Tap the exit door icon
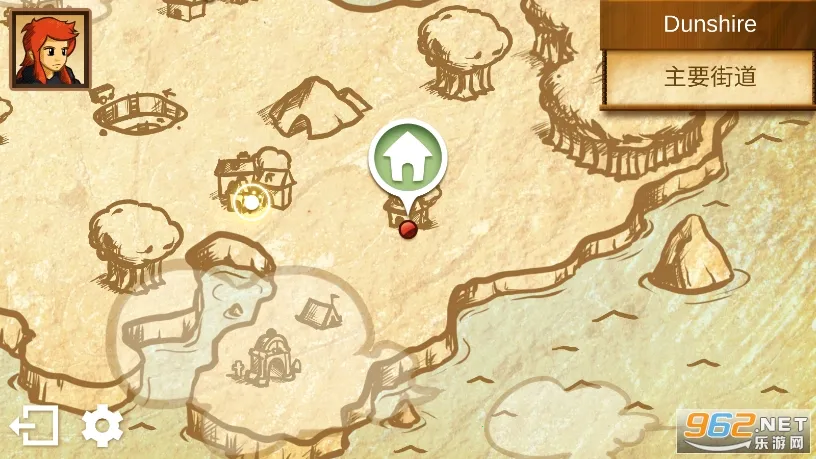The image size is (816, 459). (34, 427)
